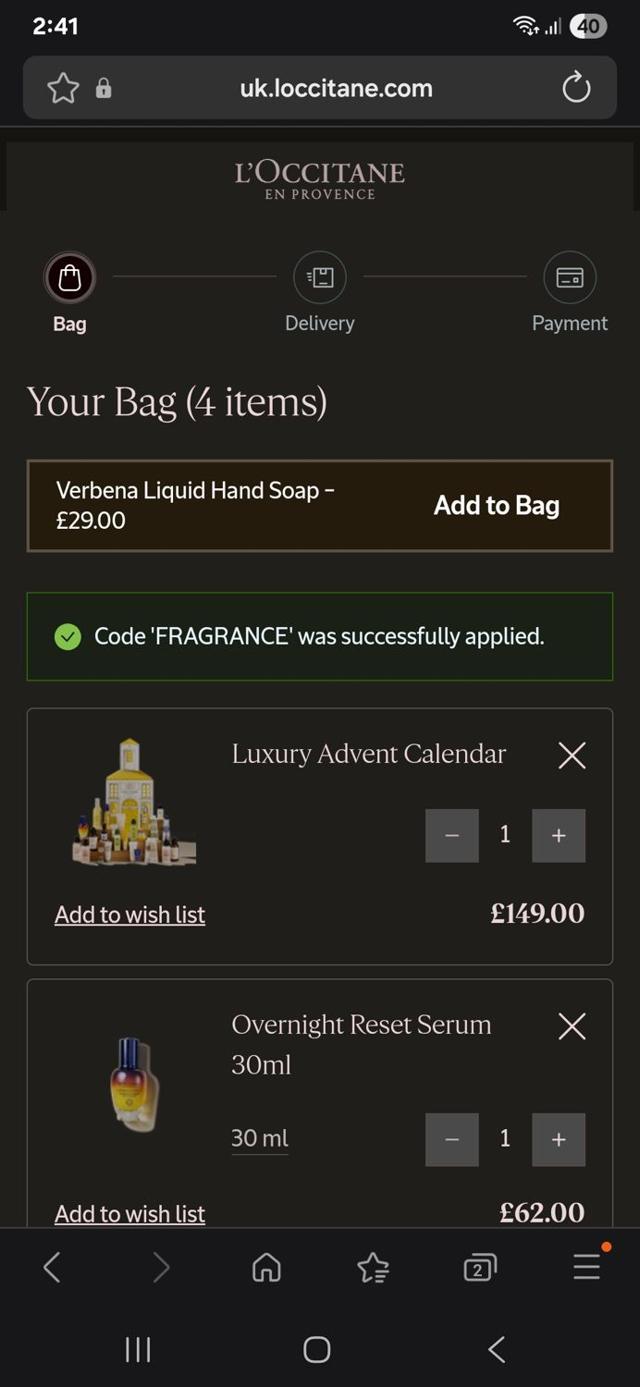Open the Luxury Advent Calendar product image
This screenshot has width=640, height=1387.
tap(134, 802)
